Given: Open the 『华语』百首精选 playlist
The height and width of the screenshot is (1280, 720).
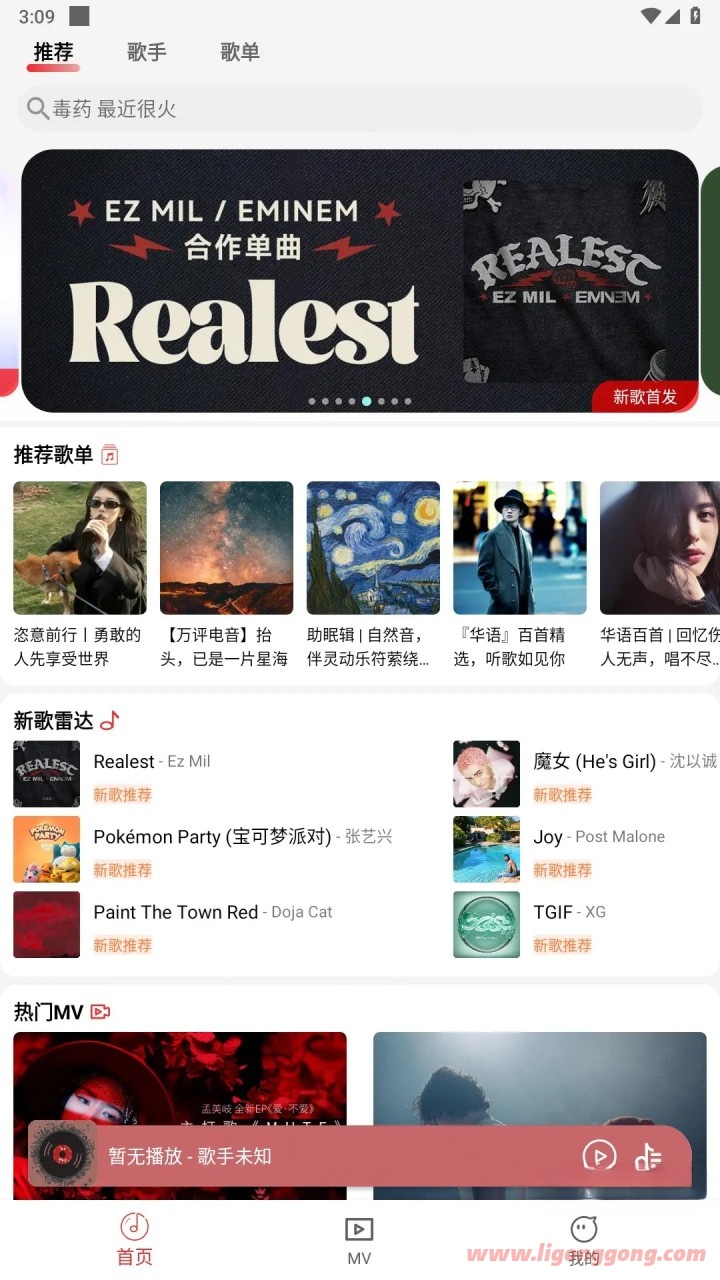Looking at the screenshot, I should (520, 575).
